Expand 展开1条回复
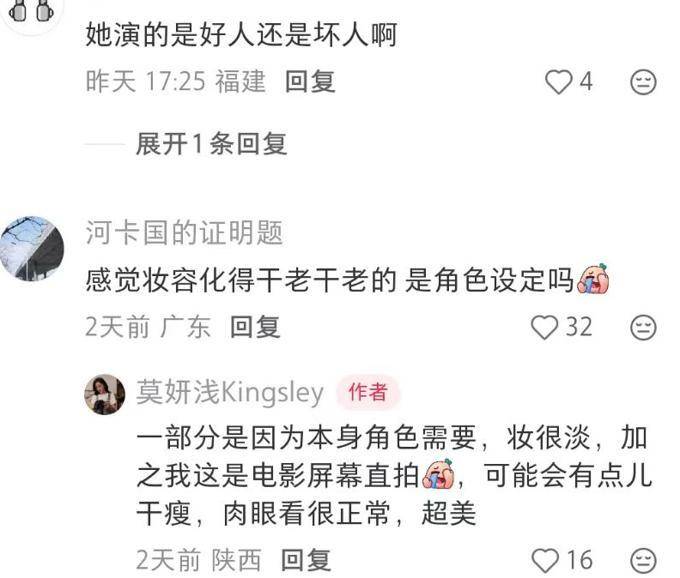The height and width of the screenshot is (578, 680). tap(211, 144)
